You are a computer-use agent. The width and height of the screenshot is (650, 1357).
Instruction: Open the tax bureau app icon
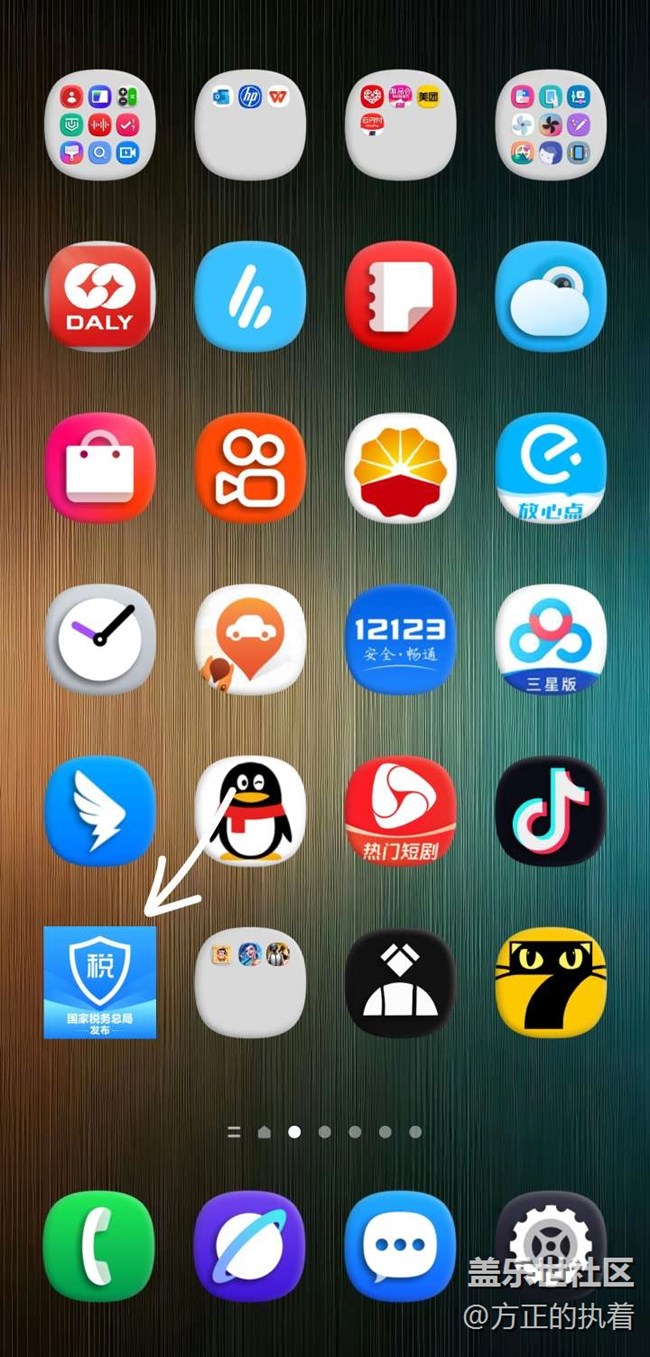pos(100,982)
